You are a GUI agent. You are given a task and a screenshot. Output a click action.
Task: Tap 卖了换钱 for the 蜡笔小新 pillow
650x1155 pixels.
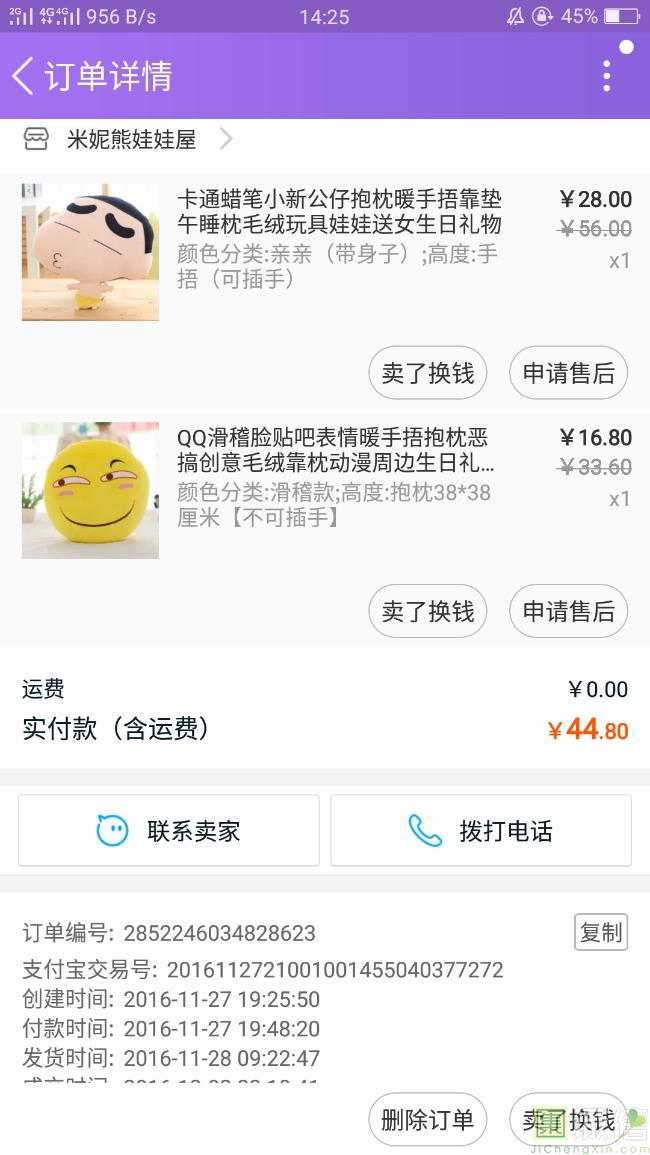[428, 373]
